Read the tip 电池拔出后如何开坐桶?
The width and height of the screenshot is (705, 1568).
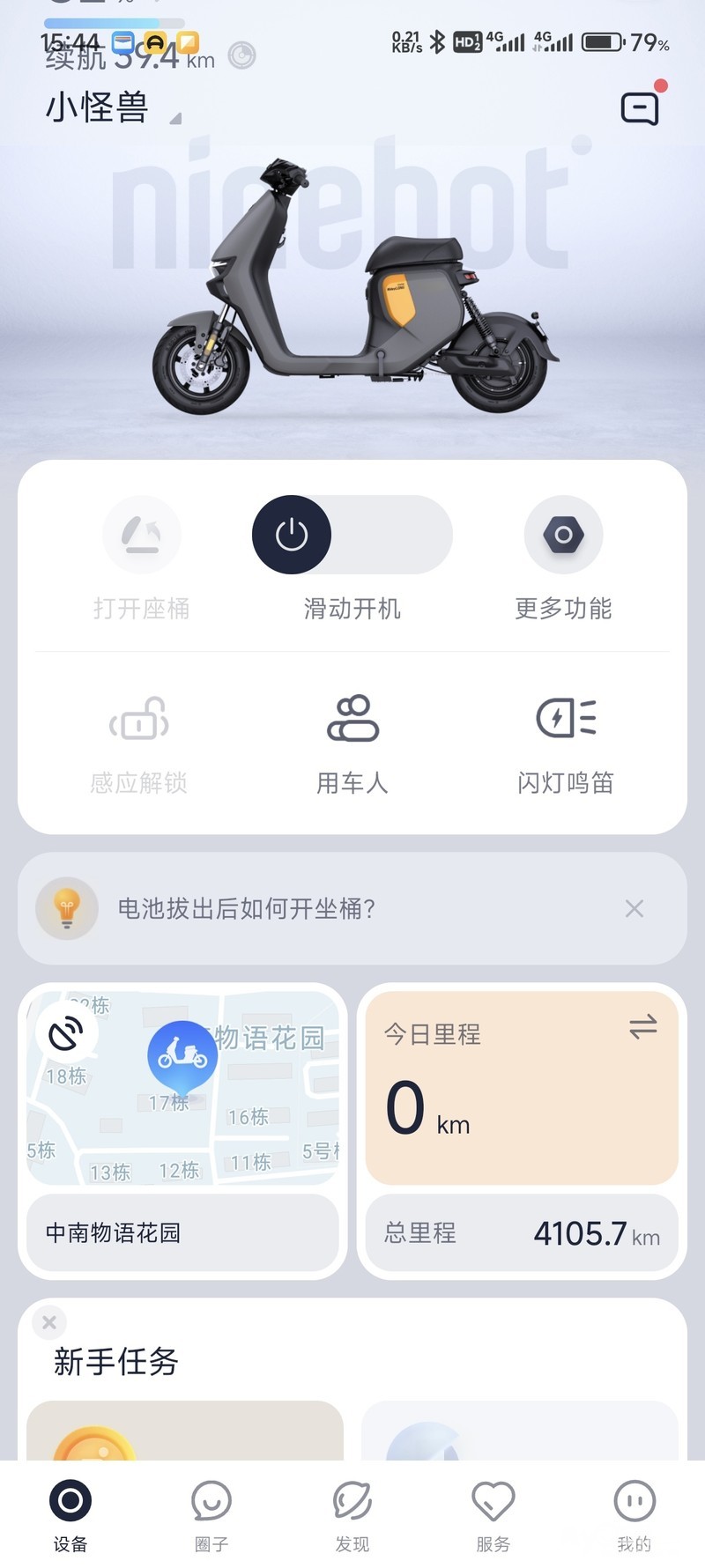coord(247,908)
